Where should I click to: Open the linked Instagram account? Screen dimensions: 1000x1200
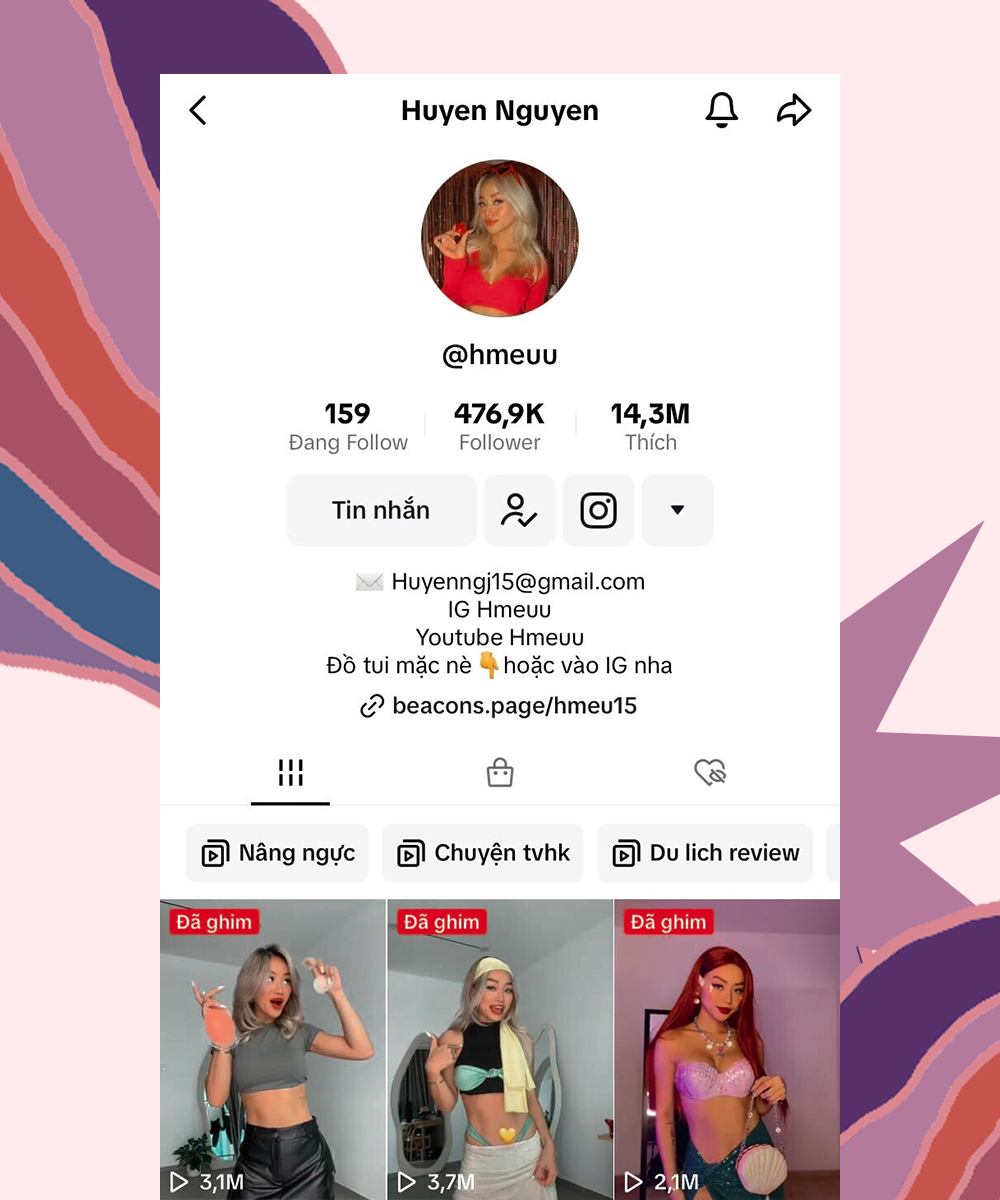(598, 510)
